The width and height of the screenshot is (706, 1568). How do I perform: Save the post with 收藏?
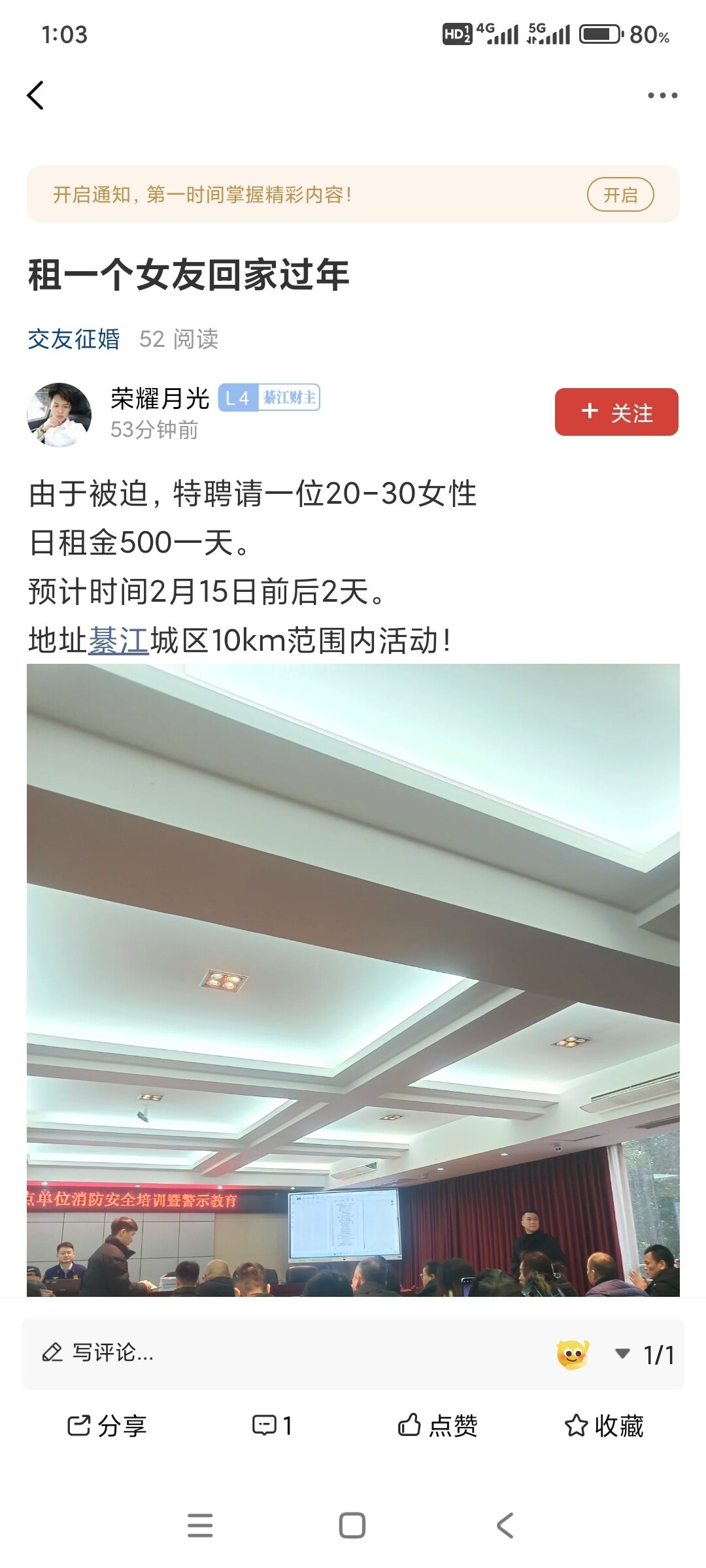[x=604, y=1426]
